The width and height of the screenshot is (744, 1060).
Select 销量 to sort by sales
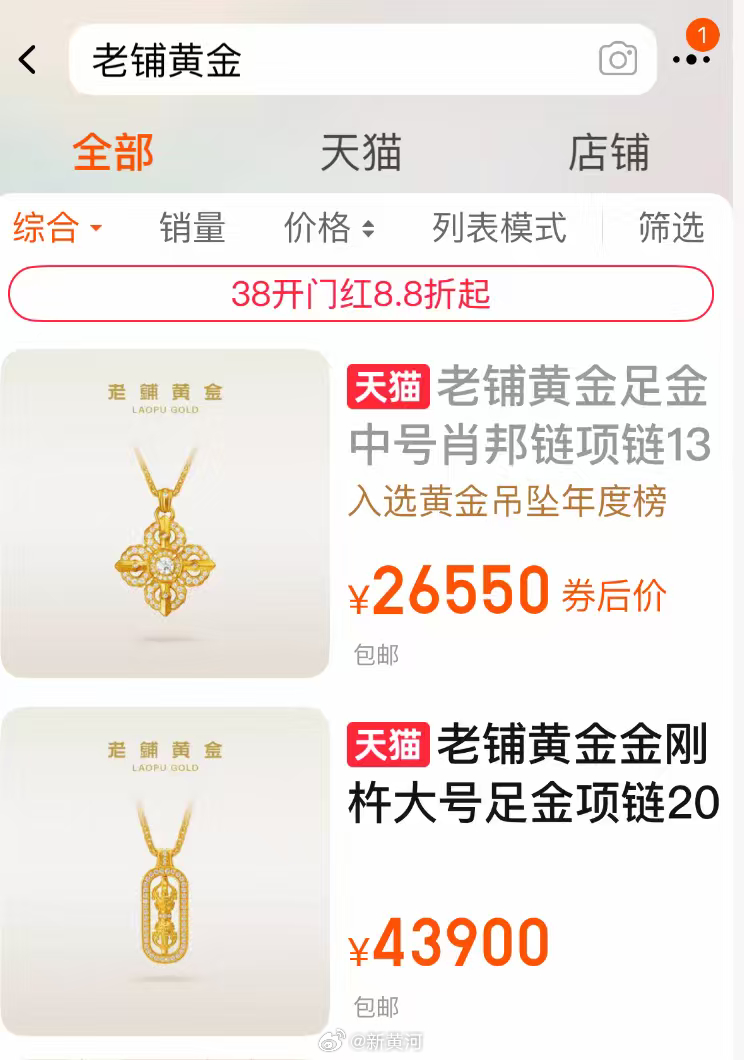tap(193, 229)
